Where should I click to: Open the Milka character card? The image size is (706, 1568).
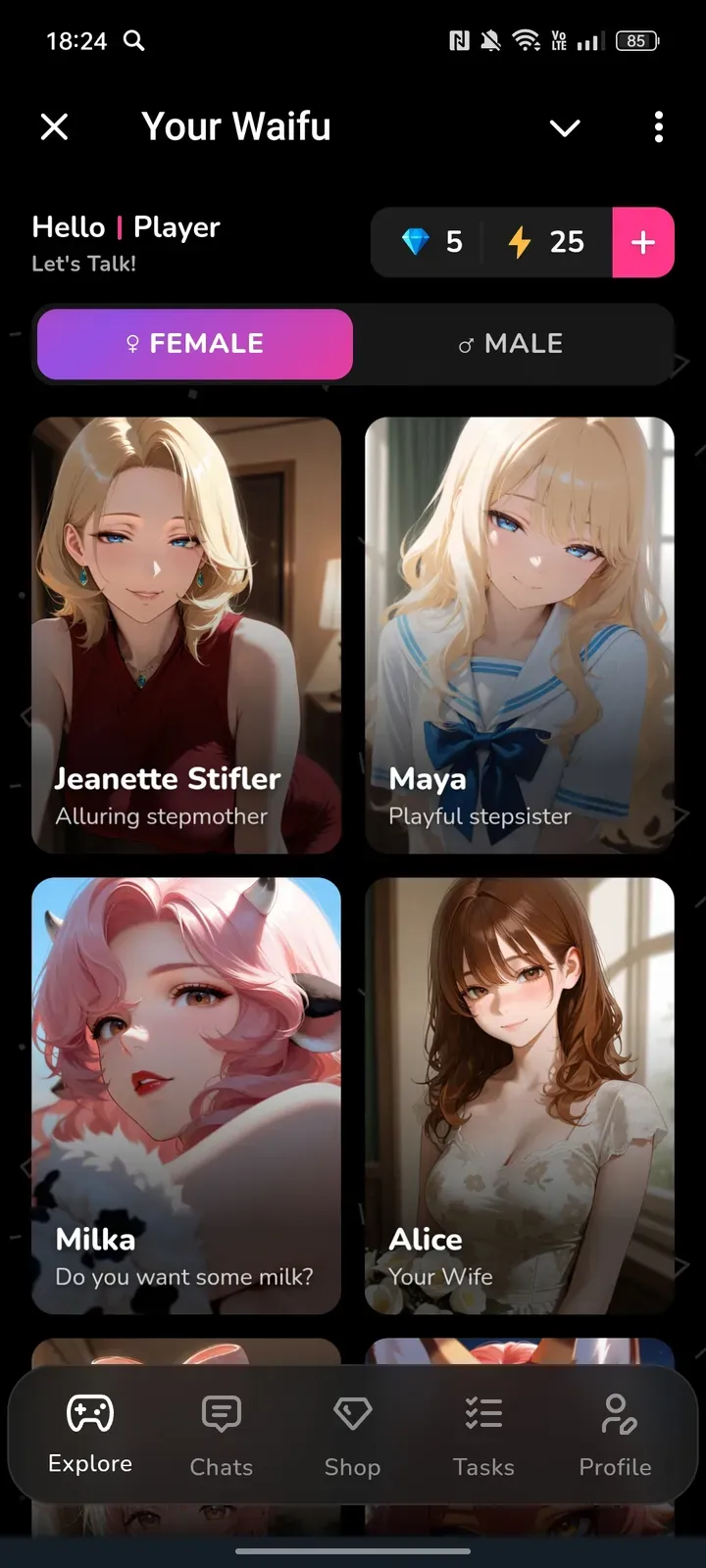(x=186, y=1096)
